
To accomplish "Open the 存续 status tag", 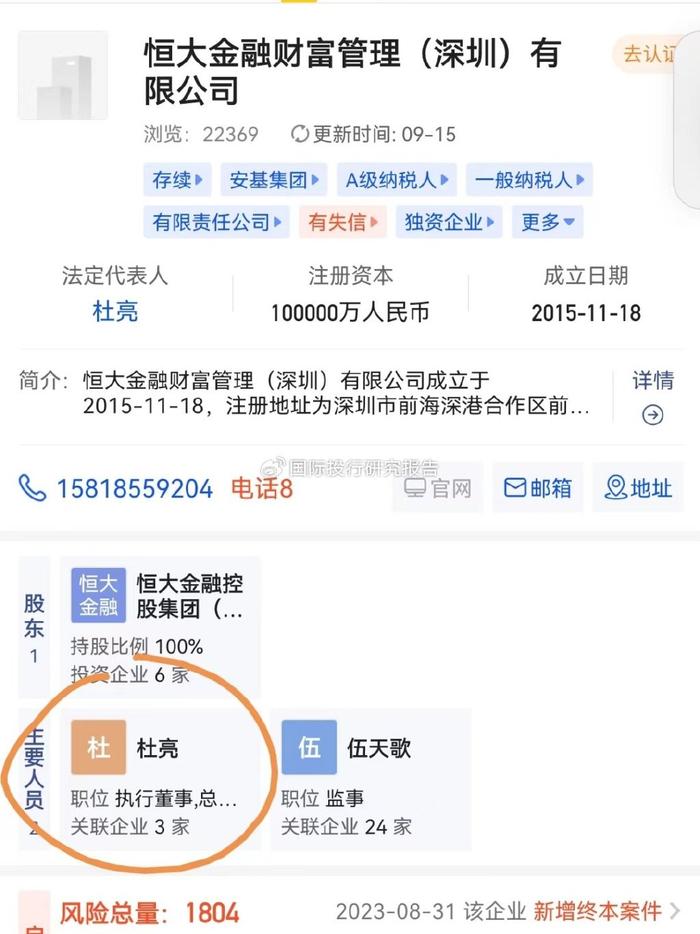I will pyautogui.click(x=177, y=181).
